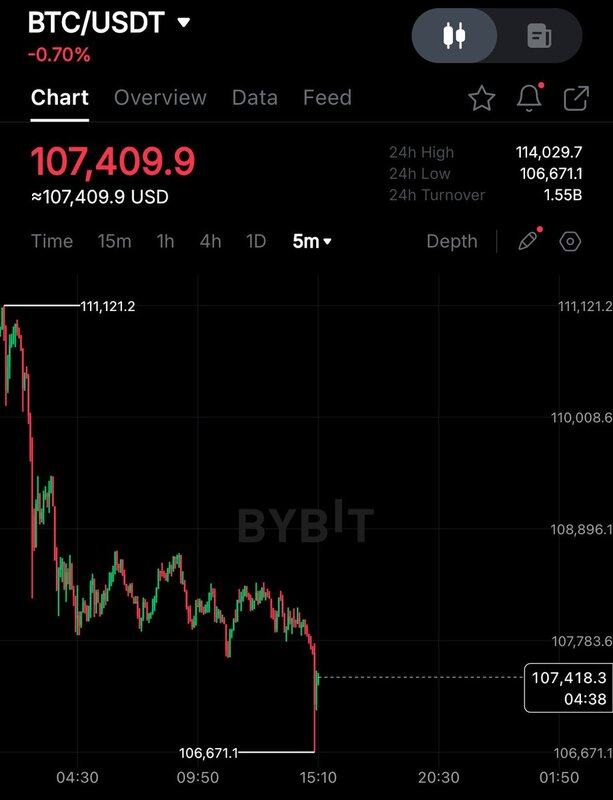Show the Depth chart
This screenshot has height=800, width=613.
[x=452, y=241]
